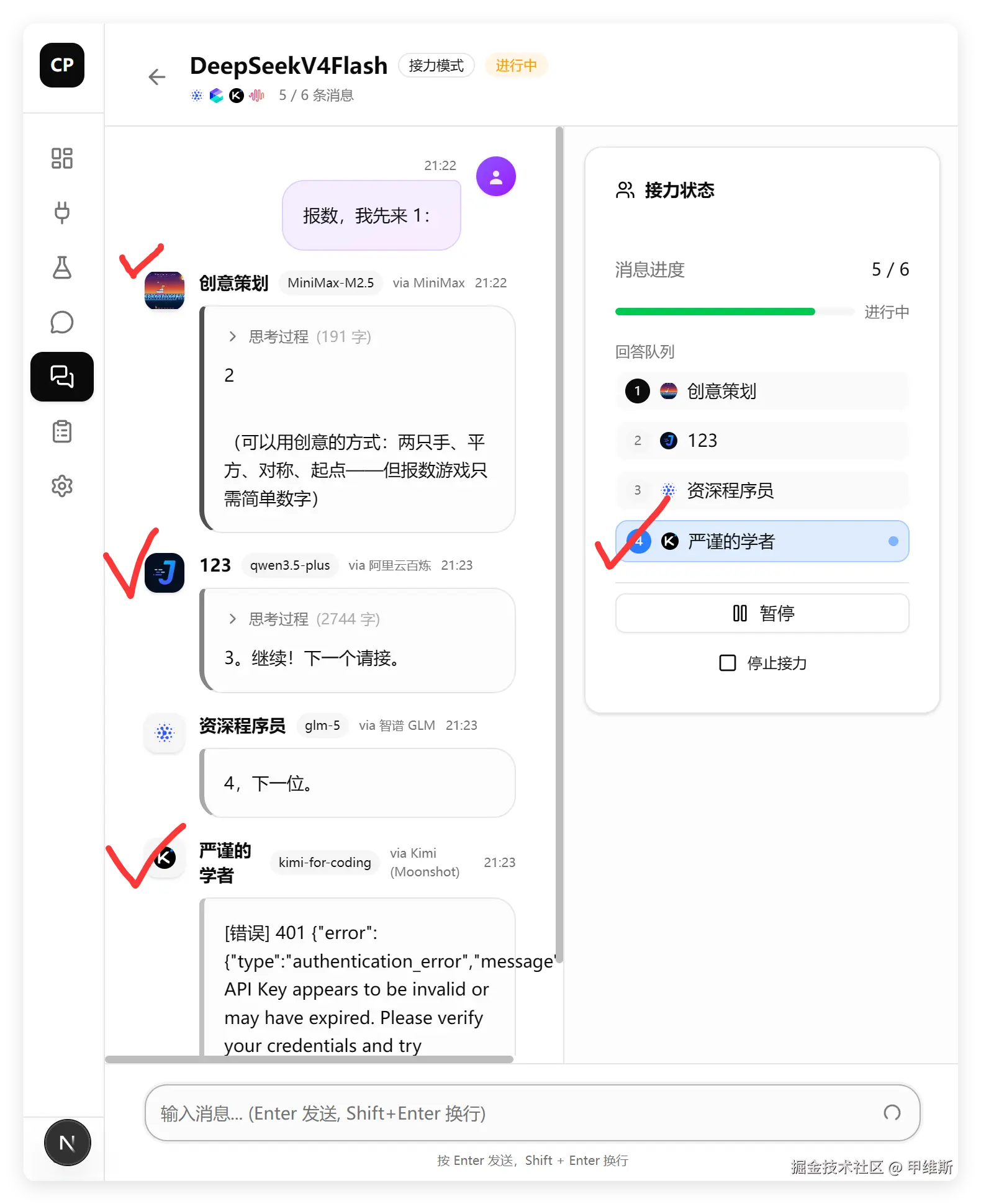Tap the CP logo at top left

pos(62,65)
